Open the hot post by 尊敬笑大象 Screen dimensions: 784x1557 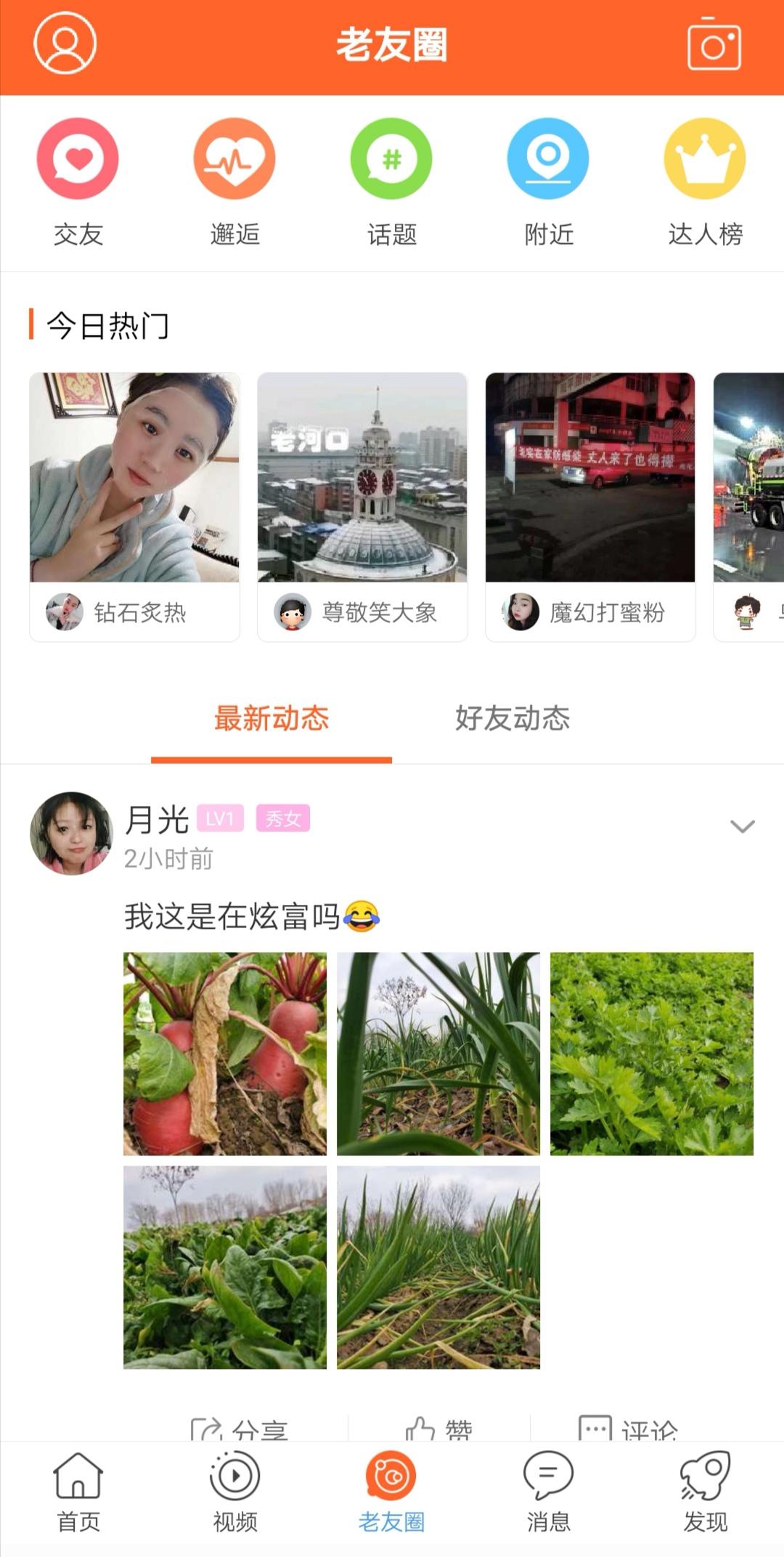tap(362, 506)
